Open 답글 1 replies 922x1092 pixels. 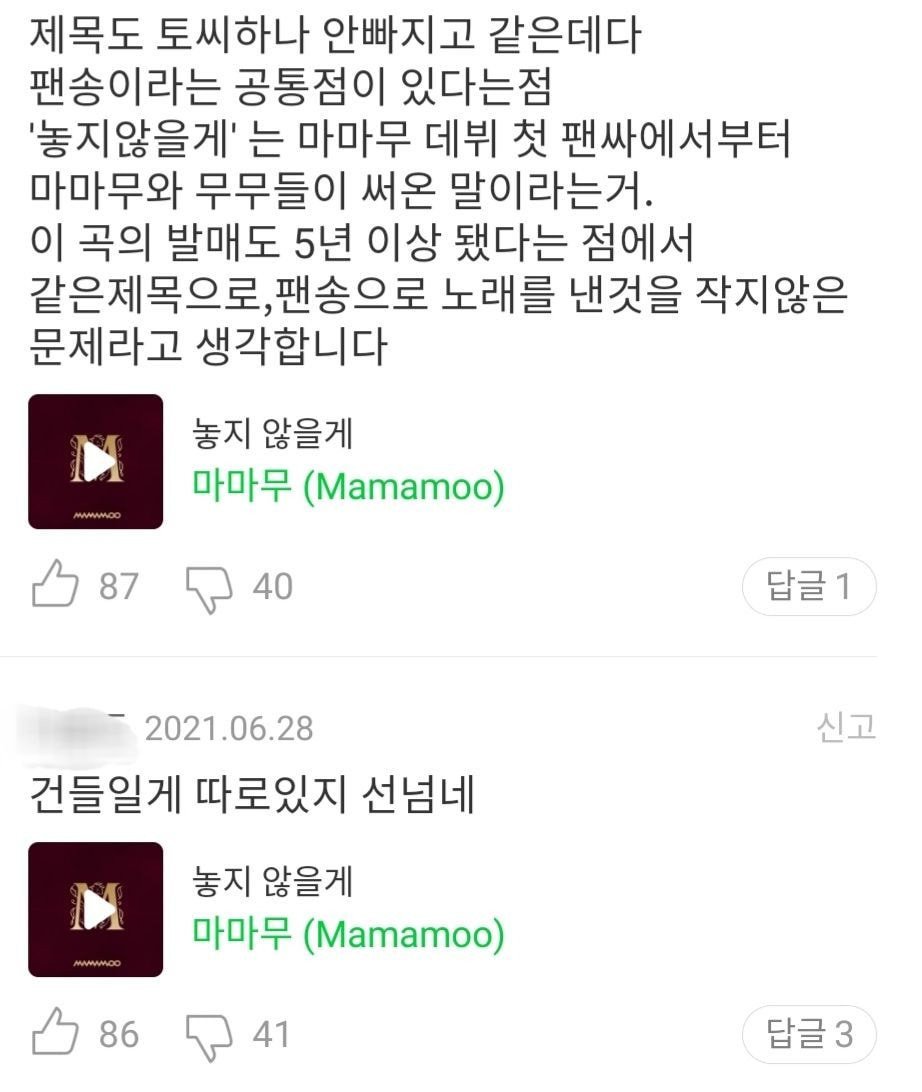(808, 586)
